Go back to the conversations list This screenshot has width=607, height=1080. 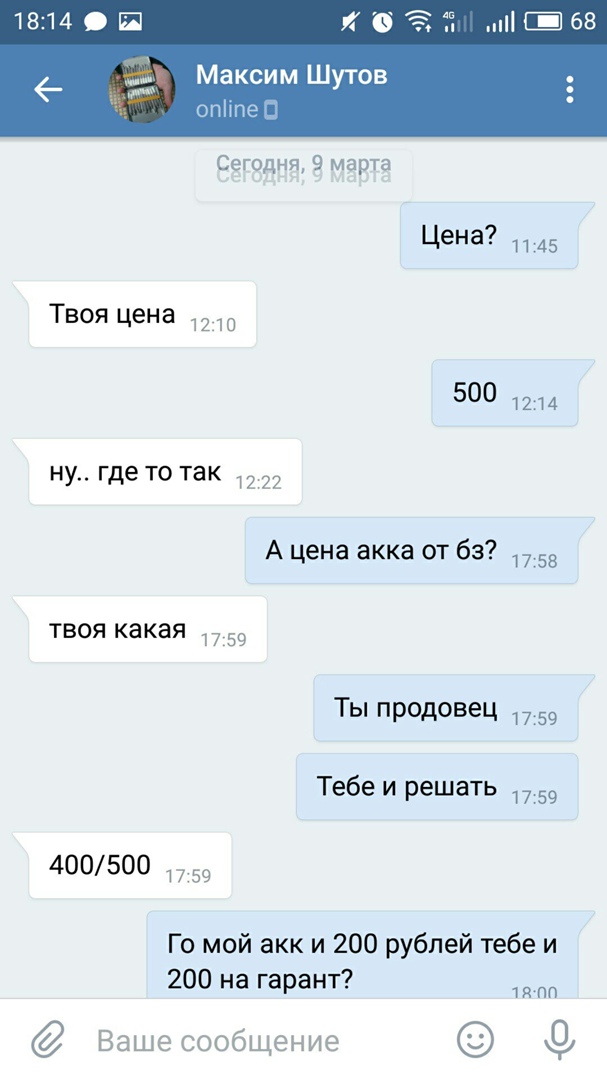point(48,90)
